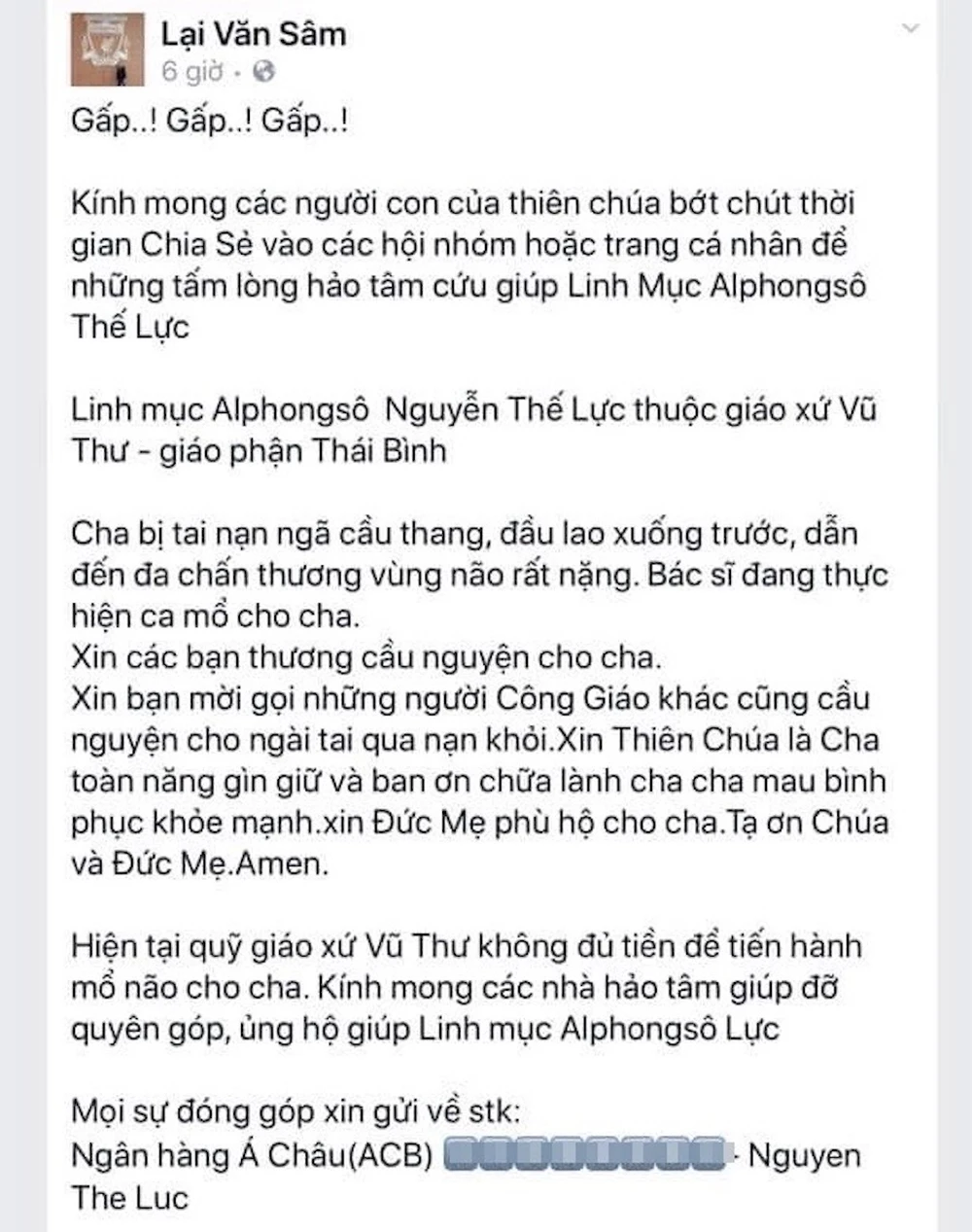The image size is (972, 1232).
Task: Expand the post options chevron
Action: (911, 29)
